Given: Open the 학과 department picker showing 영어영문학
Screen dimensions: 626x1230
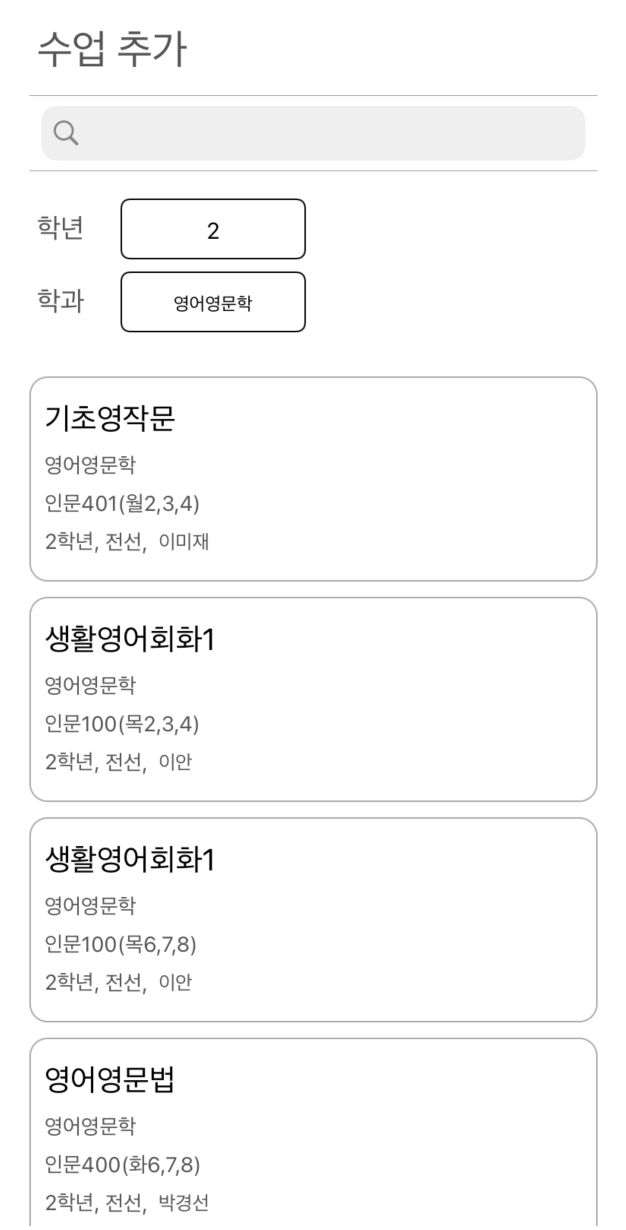Looking at the screenshot, I should 213,302.
